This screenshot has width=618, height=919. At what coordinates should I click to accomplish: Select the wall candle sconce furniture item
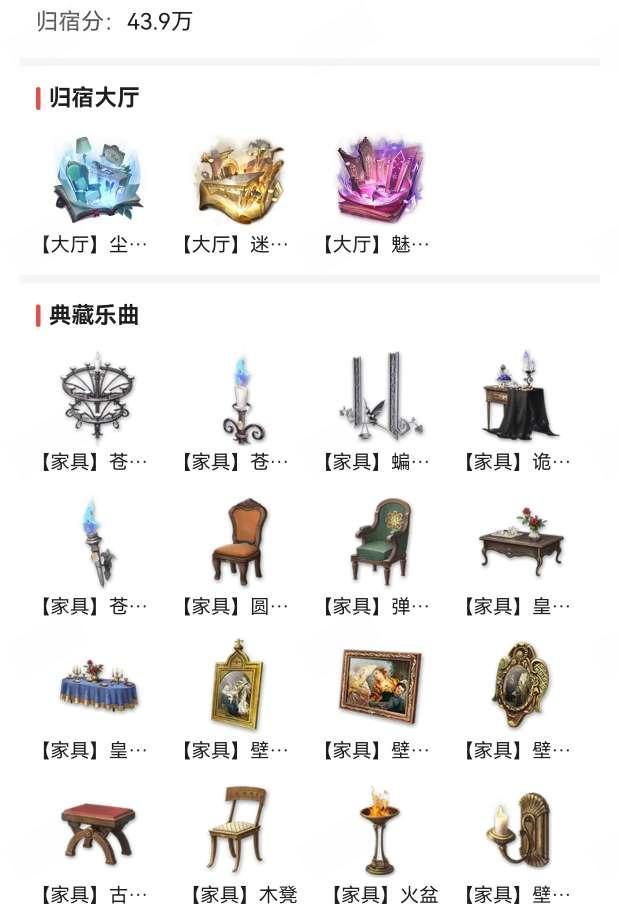(x=520, y=832)
